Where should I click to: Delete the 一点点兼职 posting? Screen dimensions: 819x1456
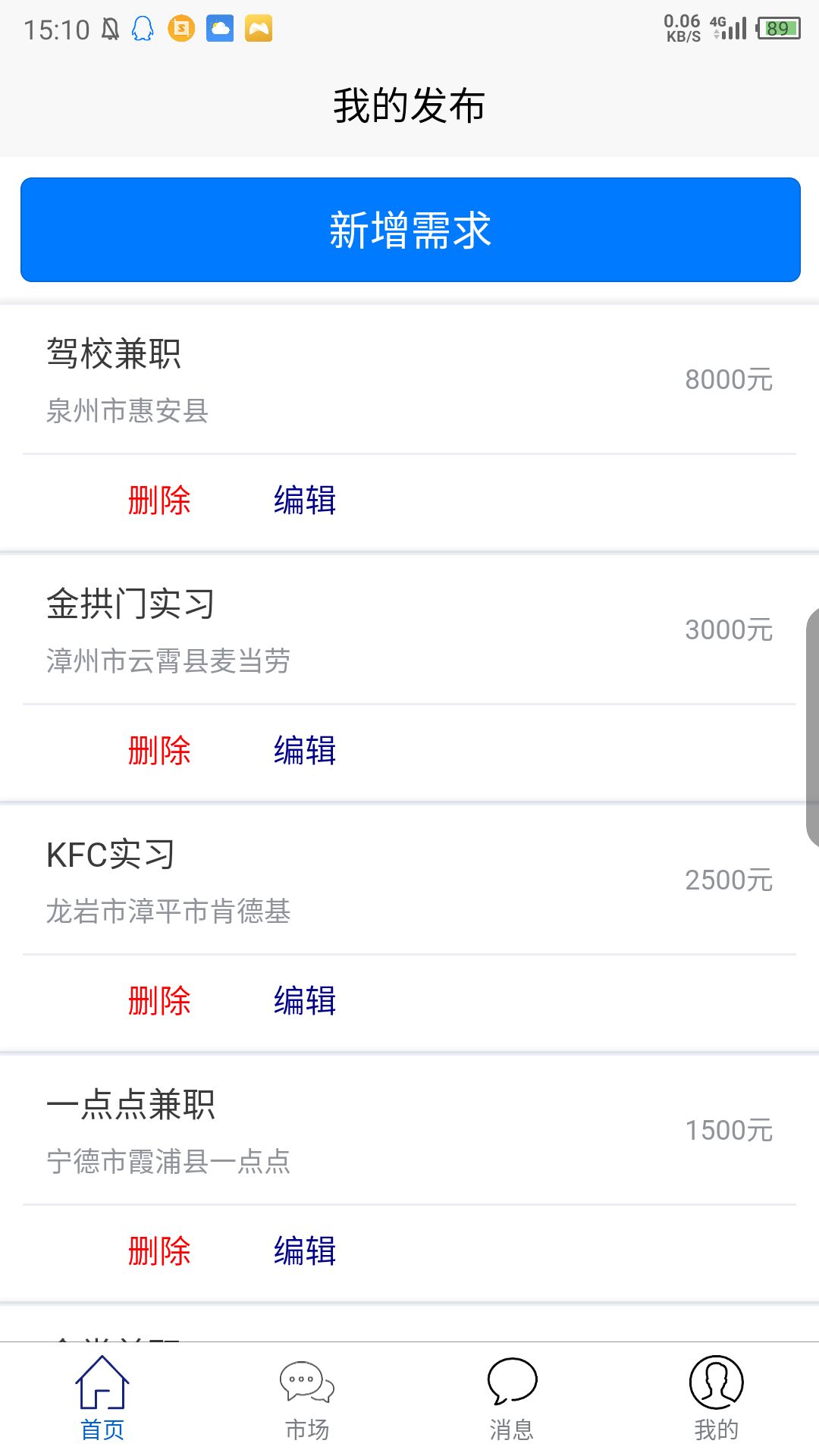(159, 1251)
